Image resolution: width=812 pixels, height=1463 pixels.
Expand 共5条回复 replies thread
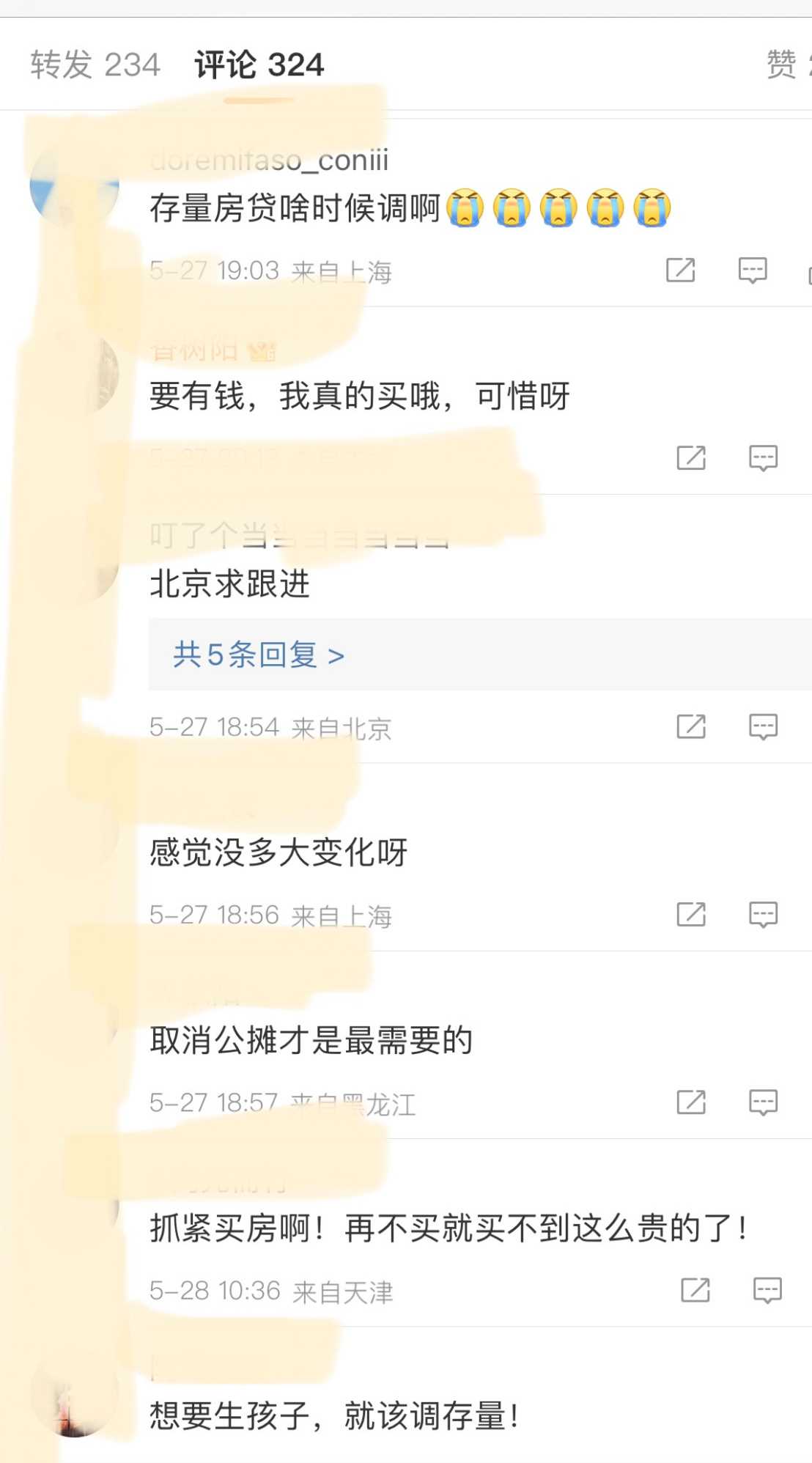point(259,655)
